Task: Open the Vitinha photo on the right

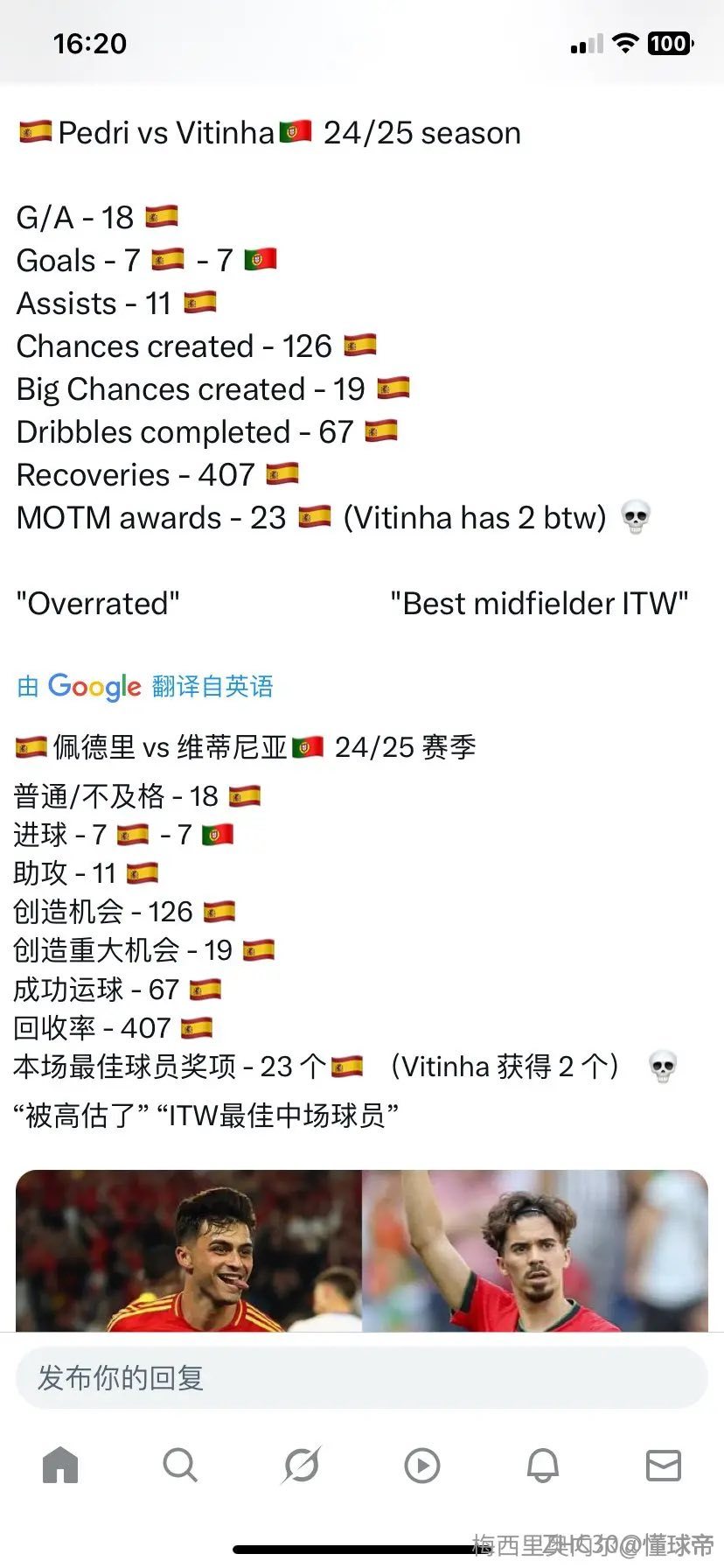Action: 535,1250
